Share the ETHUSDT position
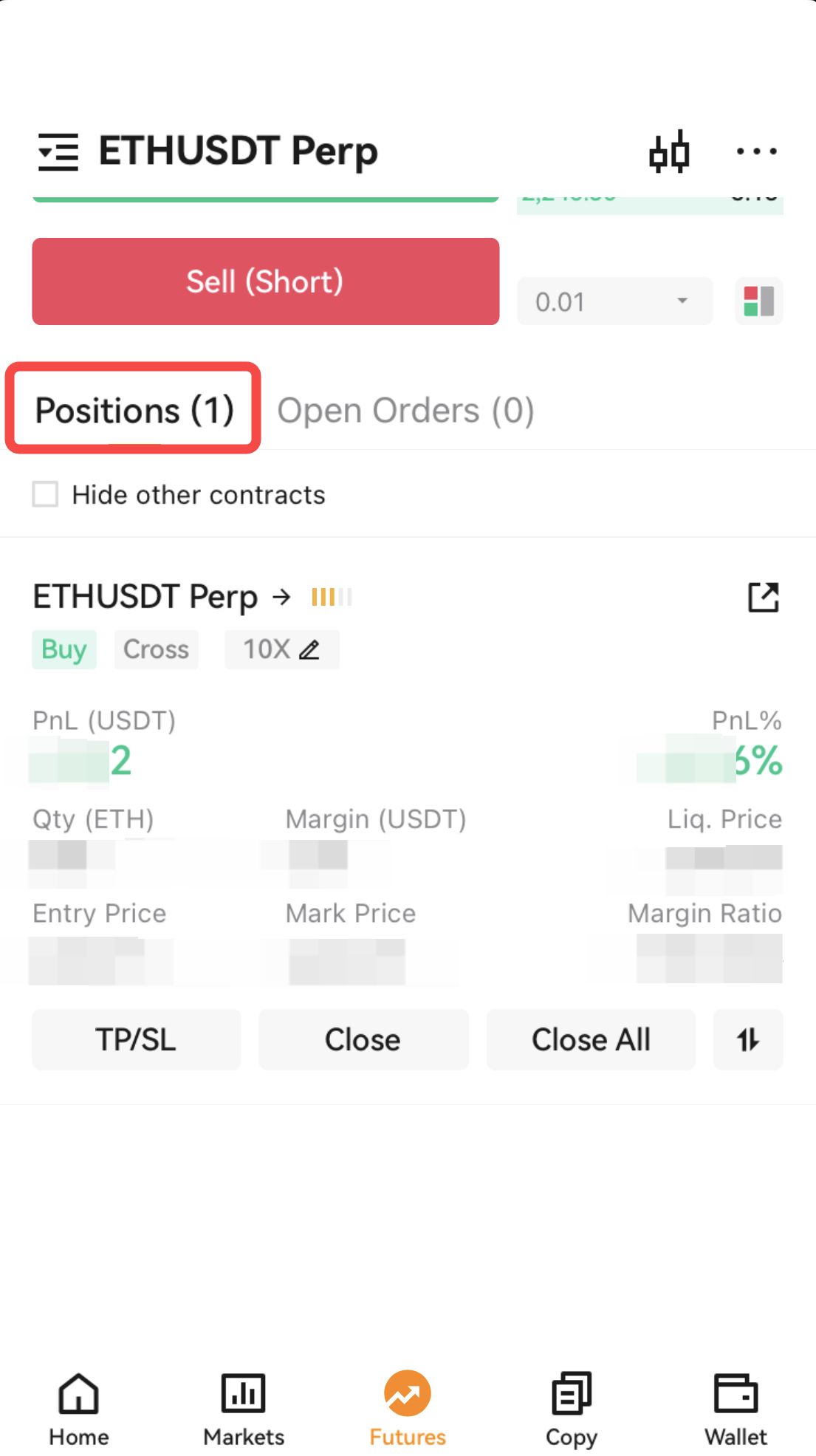 pos(764,597)
